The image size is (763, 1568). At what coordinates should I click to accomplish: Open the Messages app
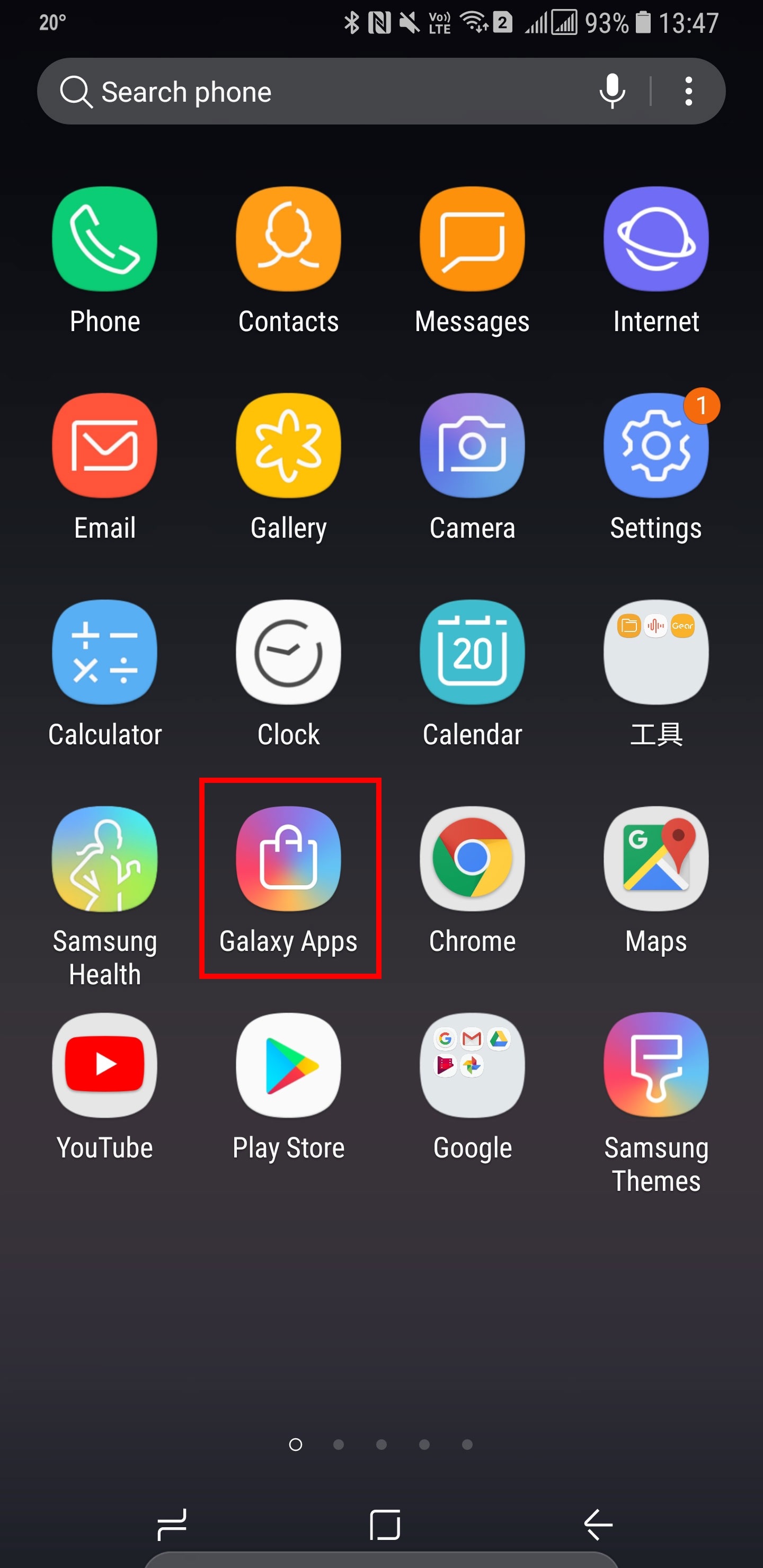[x=472, y=238]
